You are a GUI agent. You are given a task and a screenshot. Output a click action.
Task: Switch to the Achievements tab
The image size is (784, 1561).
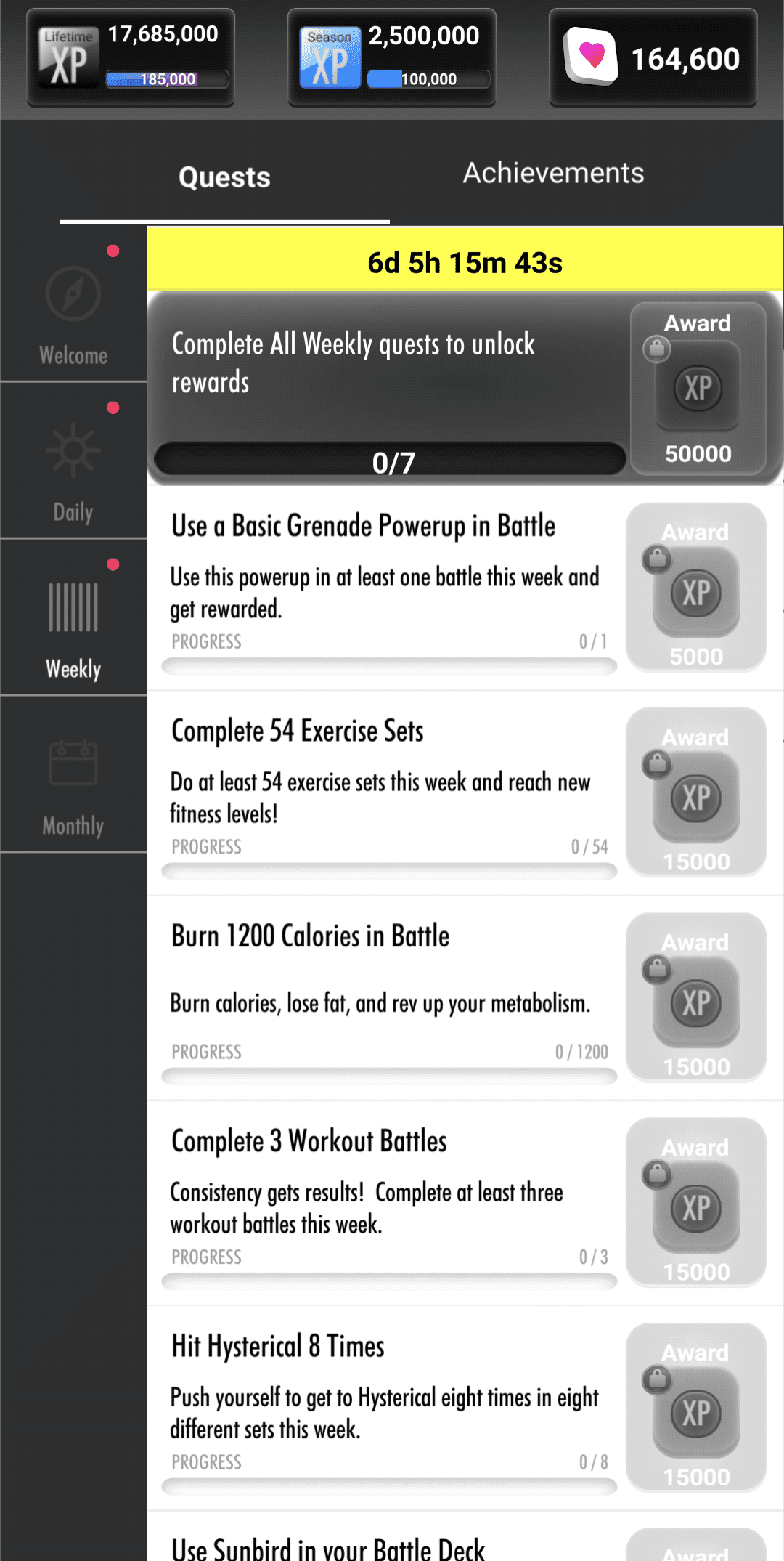(x=553, y=174)
